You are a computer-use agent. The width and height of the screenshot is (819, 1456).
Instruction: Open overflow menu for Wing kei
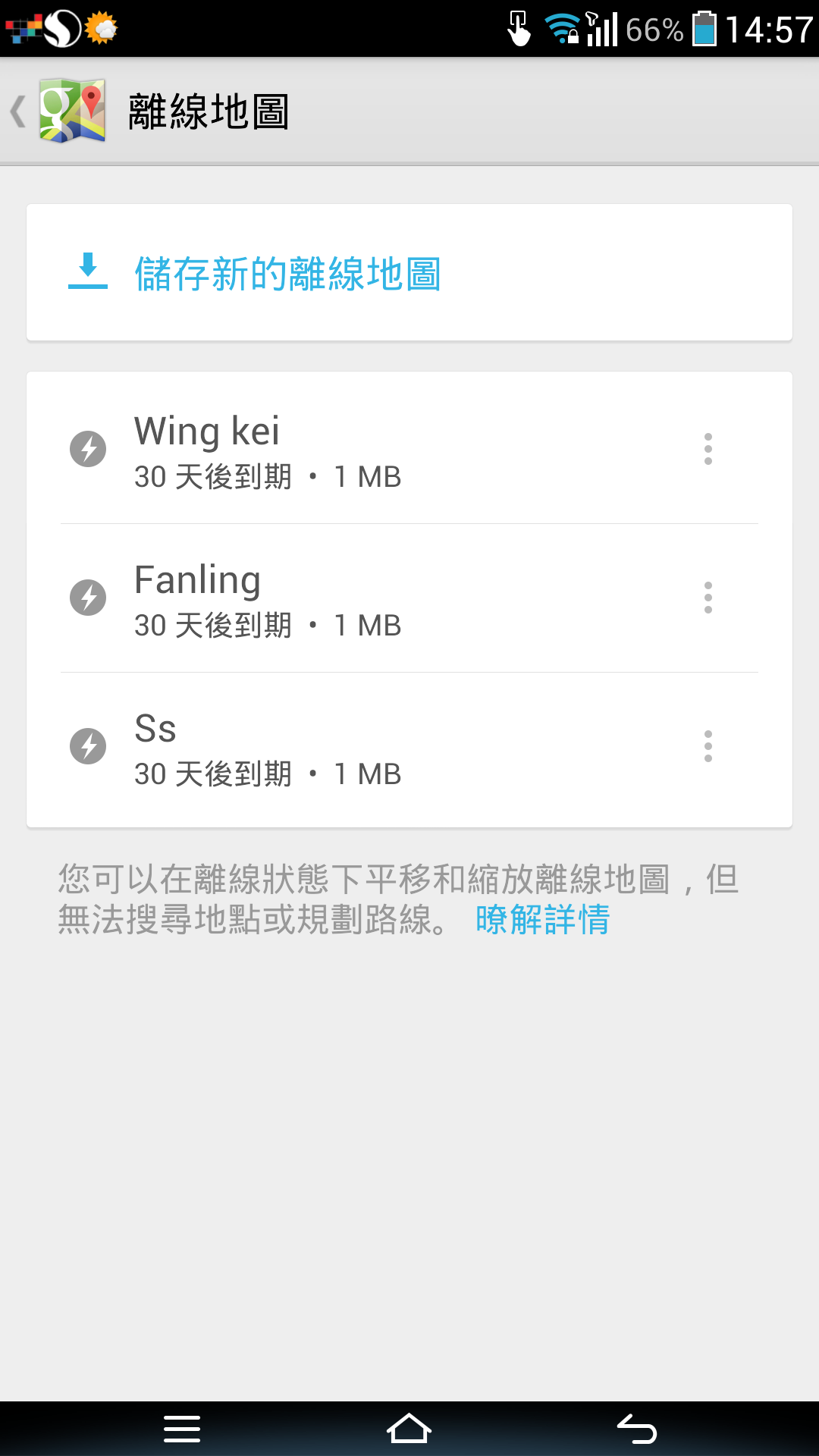click(708, 449)
